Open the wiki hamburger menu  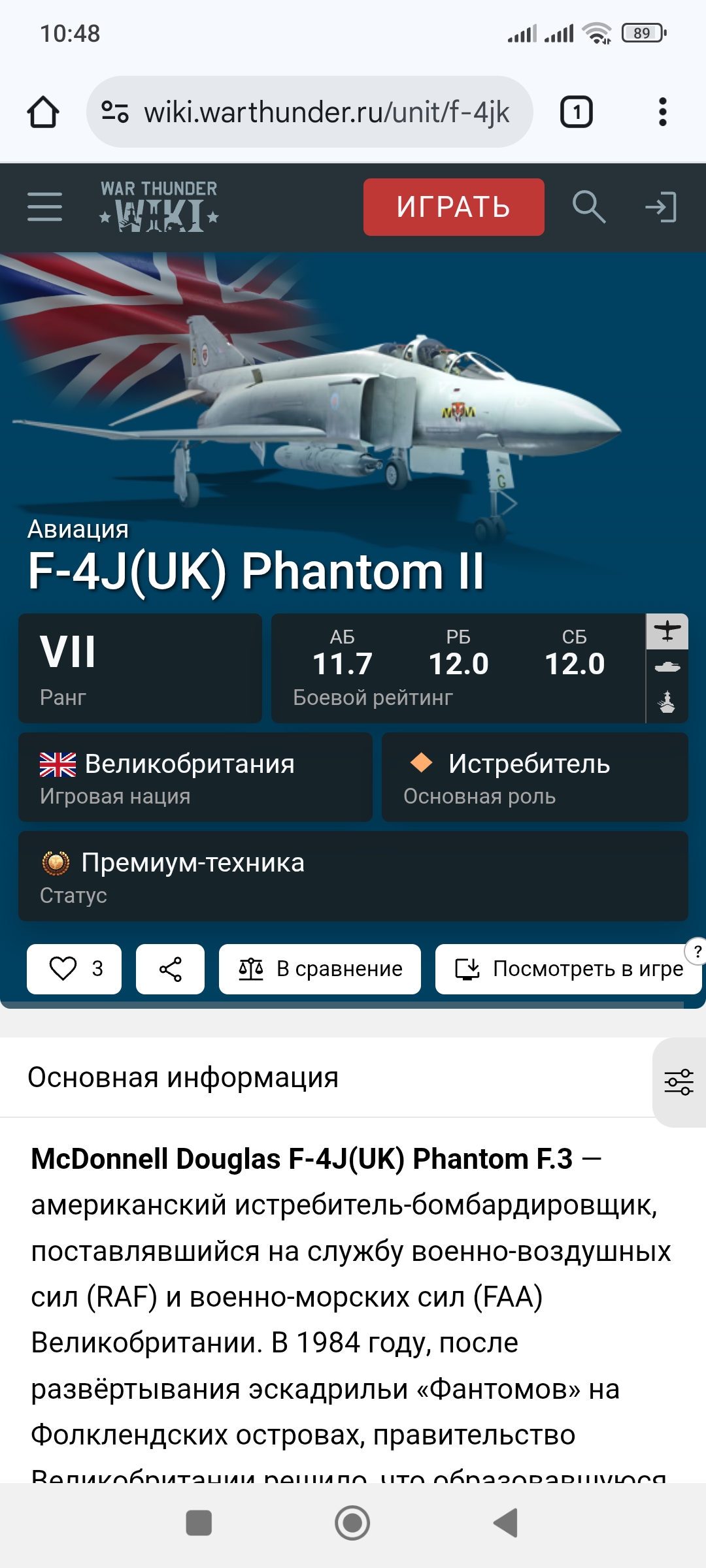coord(44,207)
